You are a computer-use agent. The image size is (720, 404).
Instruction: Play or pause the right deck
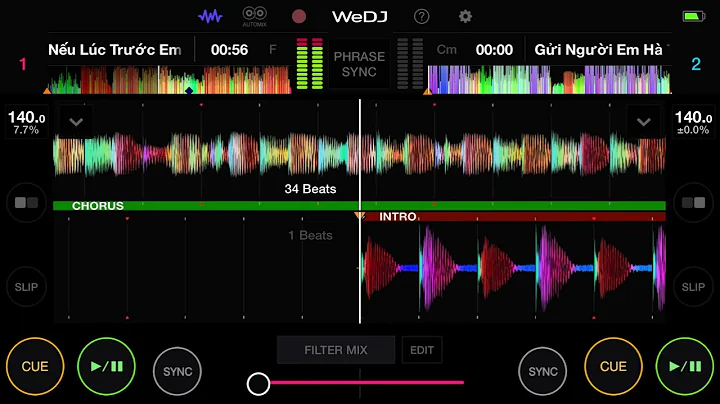685,367
